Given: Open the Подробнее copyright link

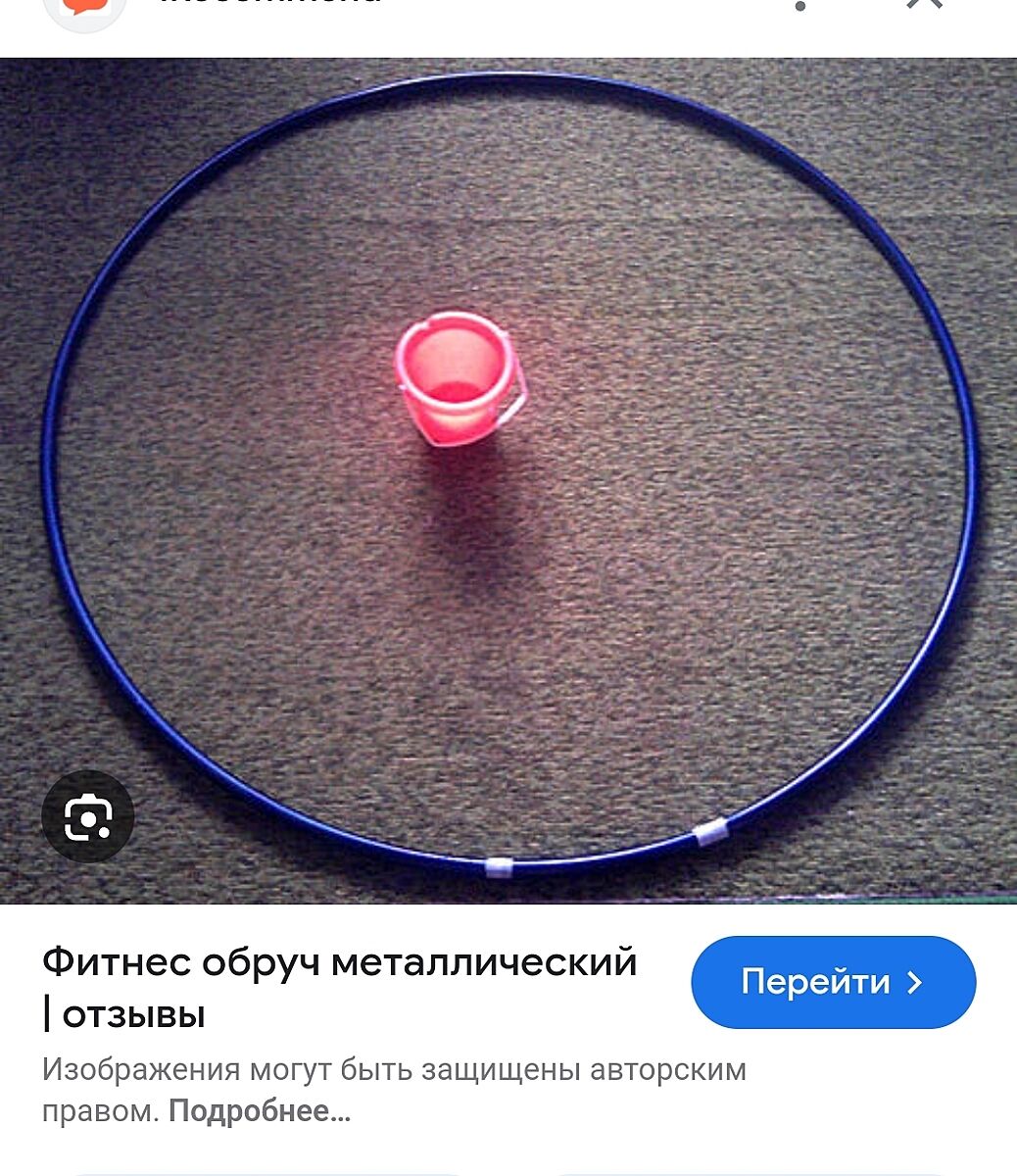Looking at the screenshot, I should pos(260,1111).
